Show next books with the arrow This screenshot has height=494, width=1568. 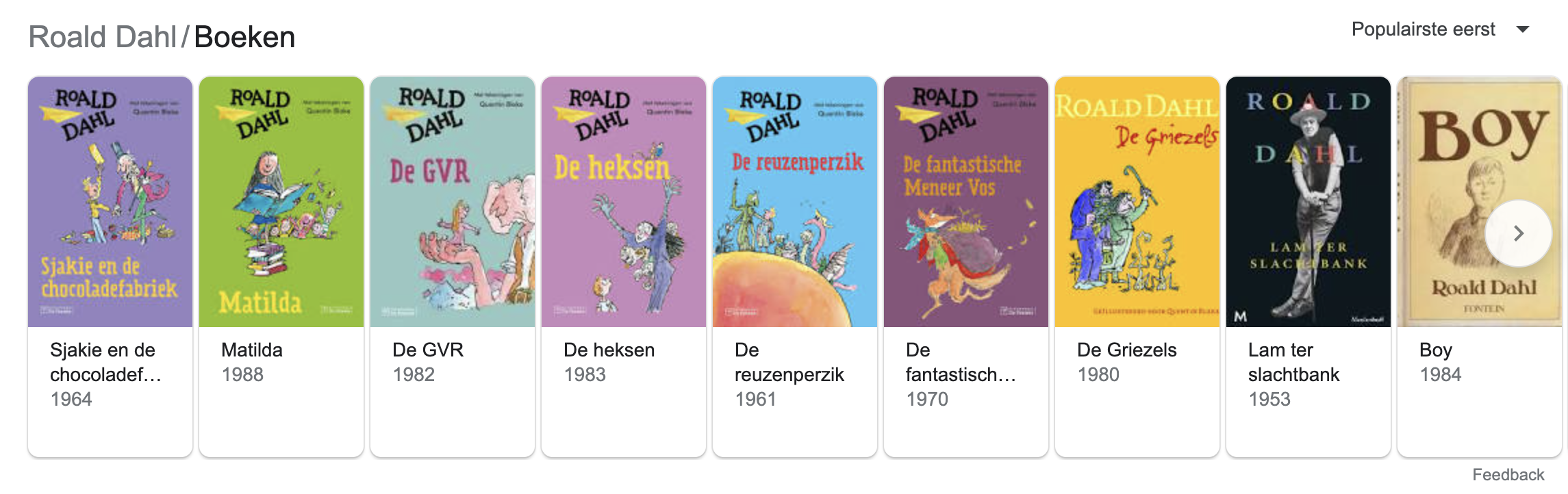pyautogui.click(x=1518, y=233)
